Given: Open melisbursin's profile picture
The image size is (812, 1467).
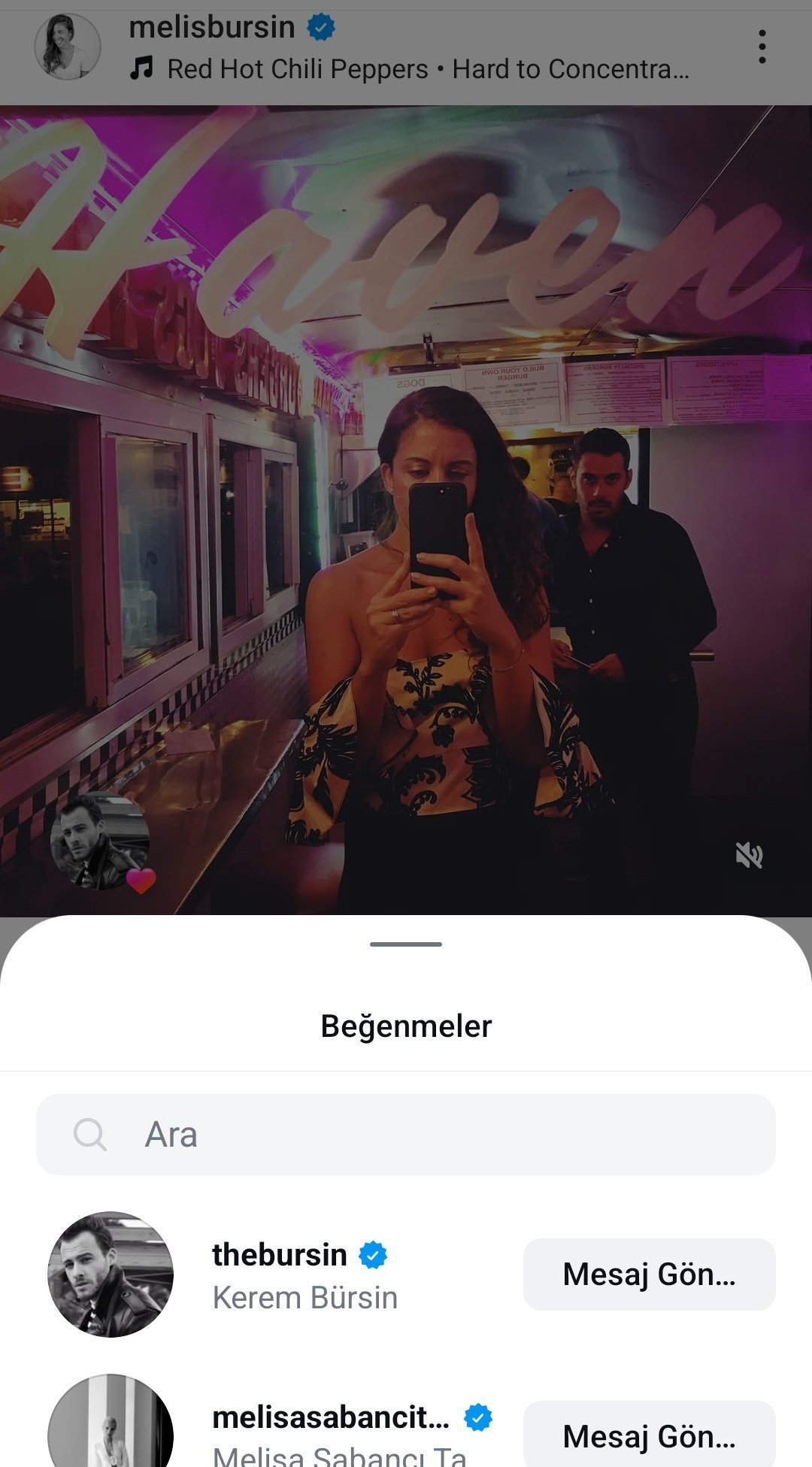Looking at the screenshot, I should point(68,47).
